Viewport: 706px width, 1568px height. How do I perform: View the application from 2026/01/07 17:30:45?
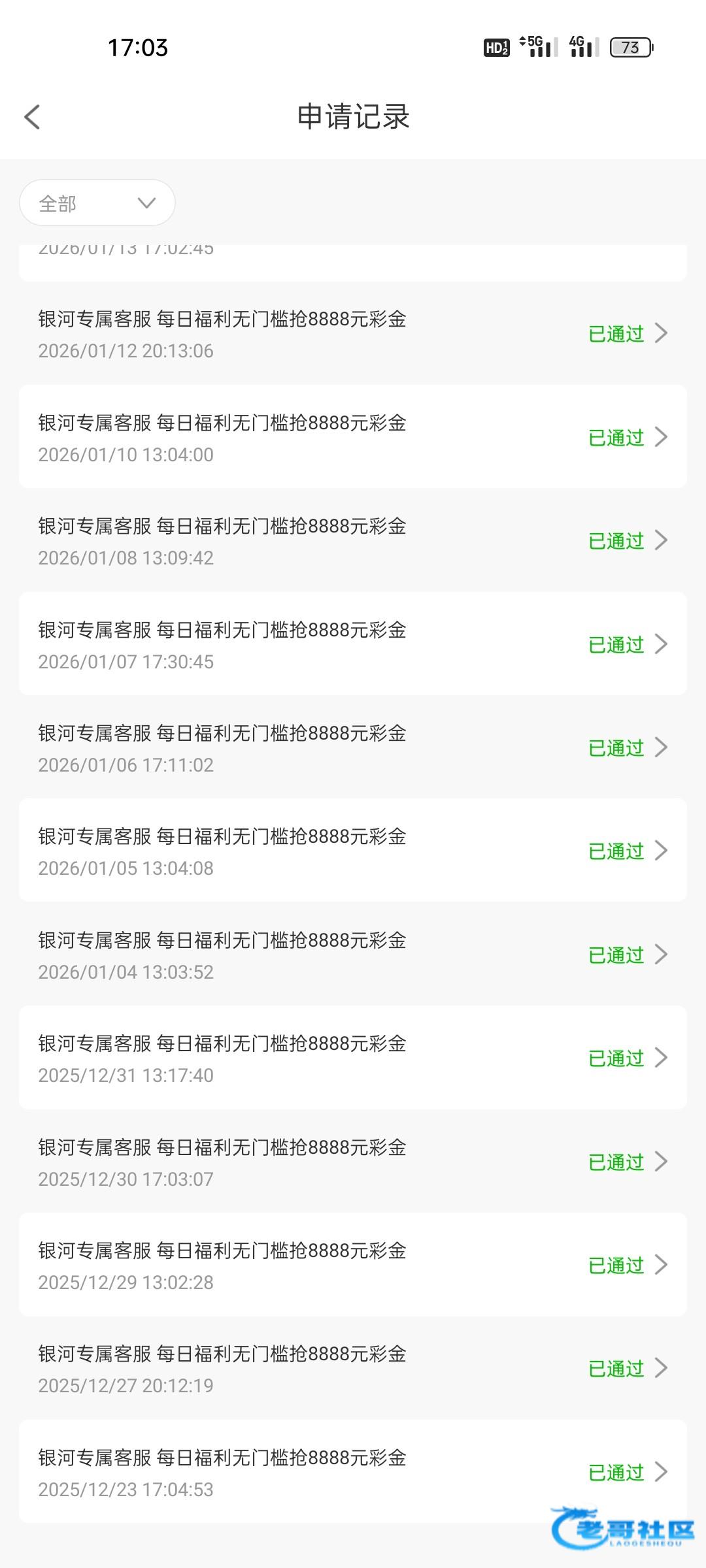[x=353, y=644]
